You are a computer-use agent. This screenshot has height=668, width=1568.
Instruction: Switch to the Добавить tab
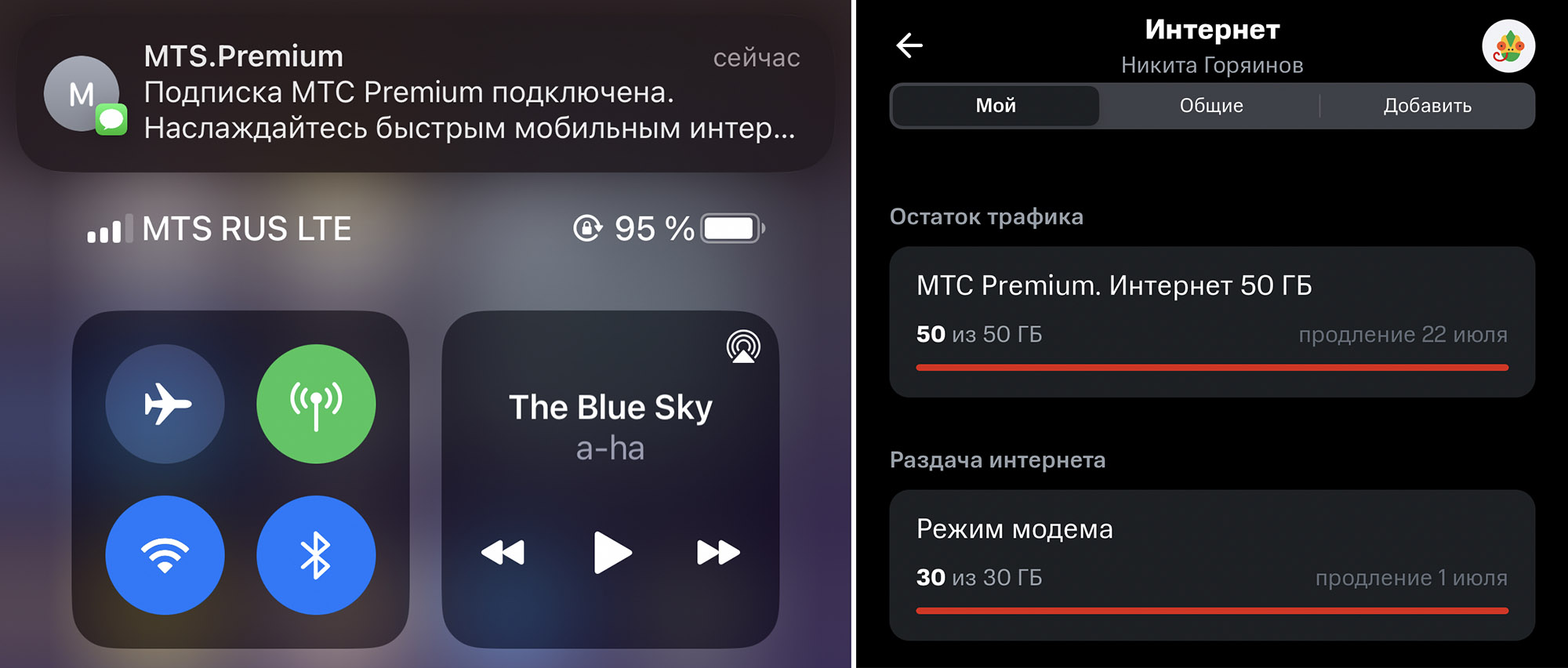(1427, 106)
